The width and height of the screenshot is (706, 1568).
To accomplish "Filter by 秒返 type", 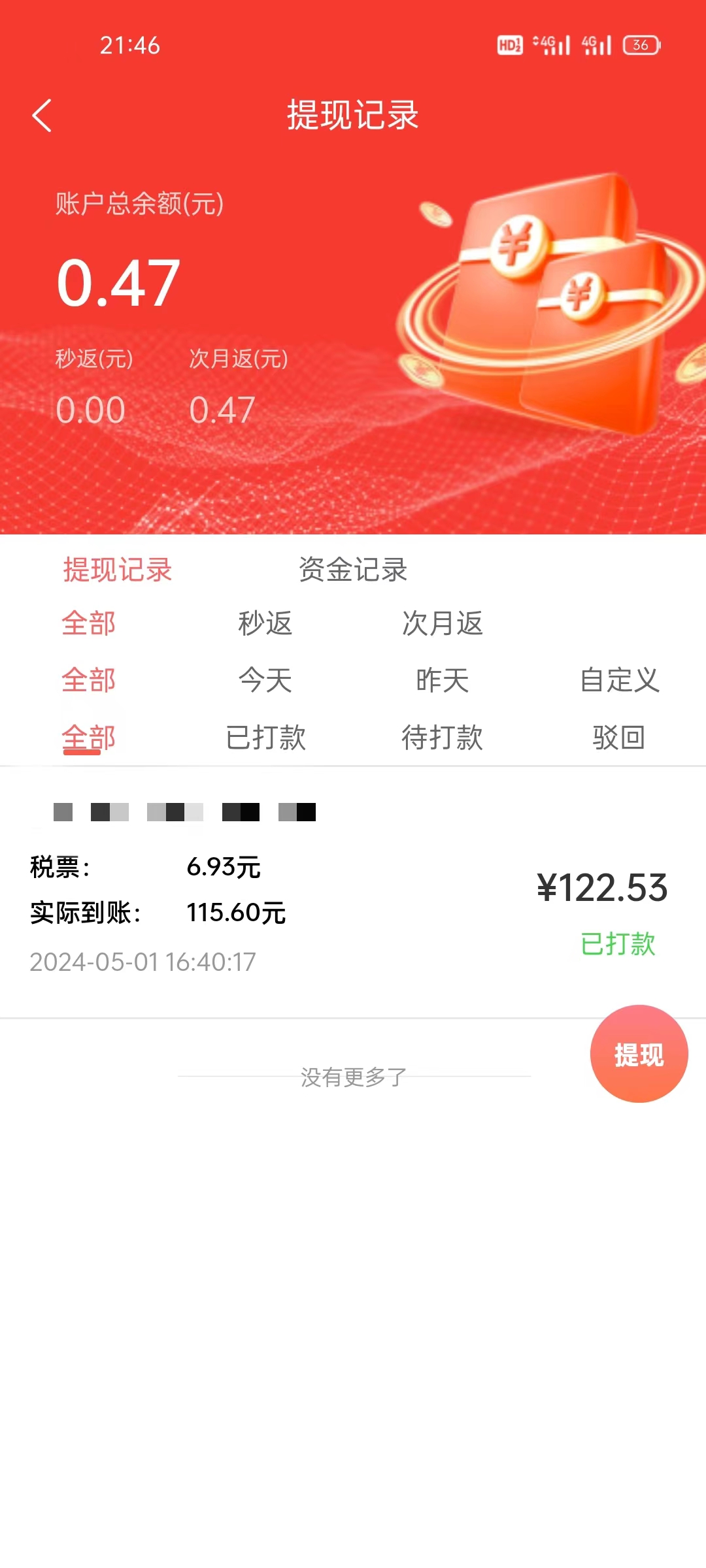I will [x=265, y=623].
